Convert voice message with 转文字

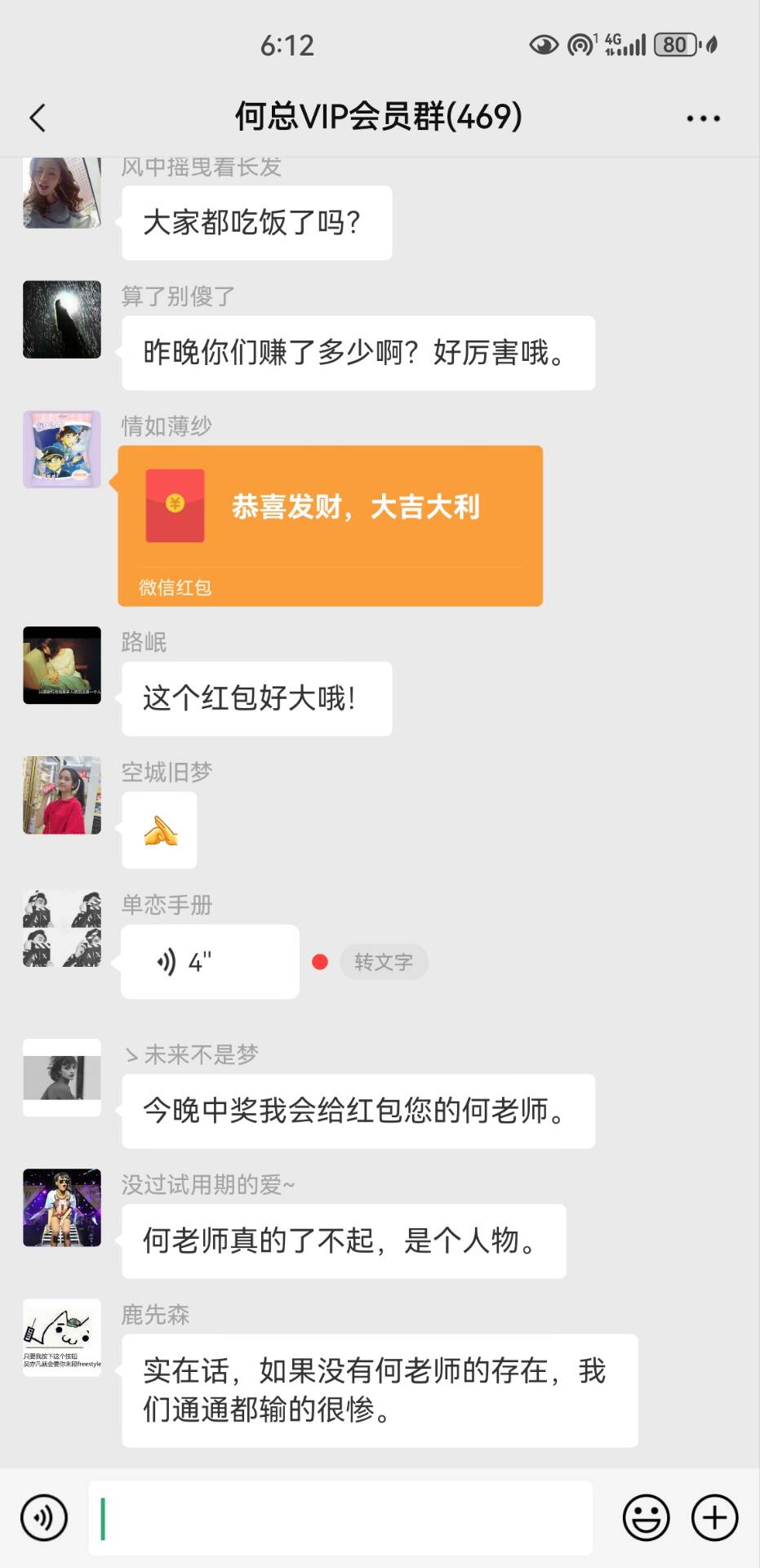coord(384,962)
